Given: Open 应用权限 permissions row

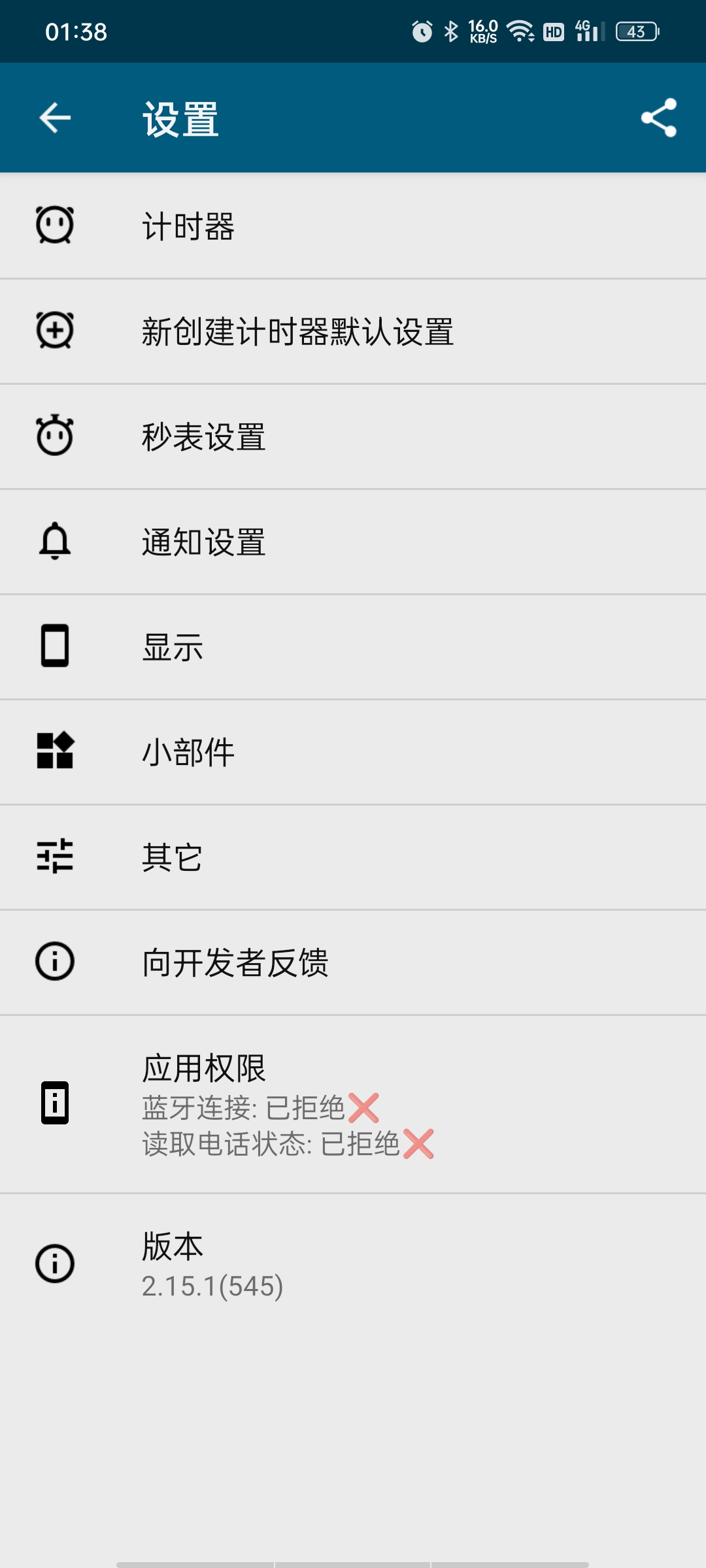Looking at the screenshot, I should pos(353,1104).
